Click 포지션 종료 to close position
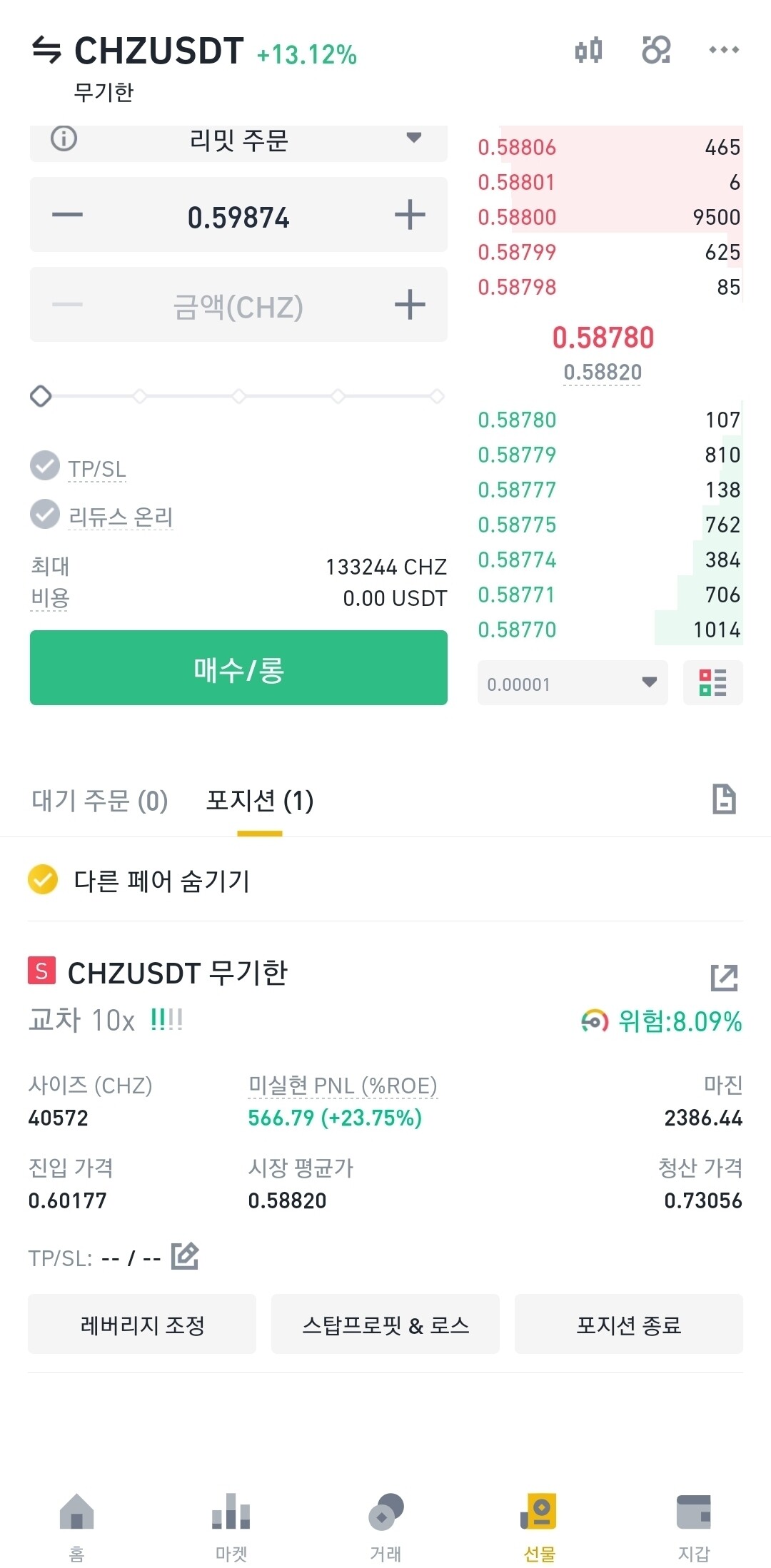 (x=628, y=1324)
